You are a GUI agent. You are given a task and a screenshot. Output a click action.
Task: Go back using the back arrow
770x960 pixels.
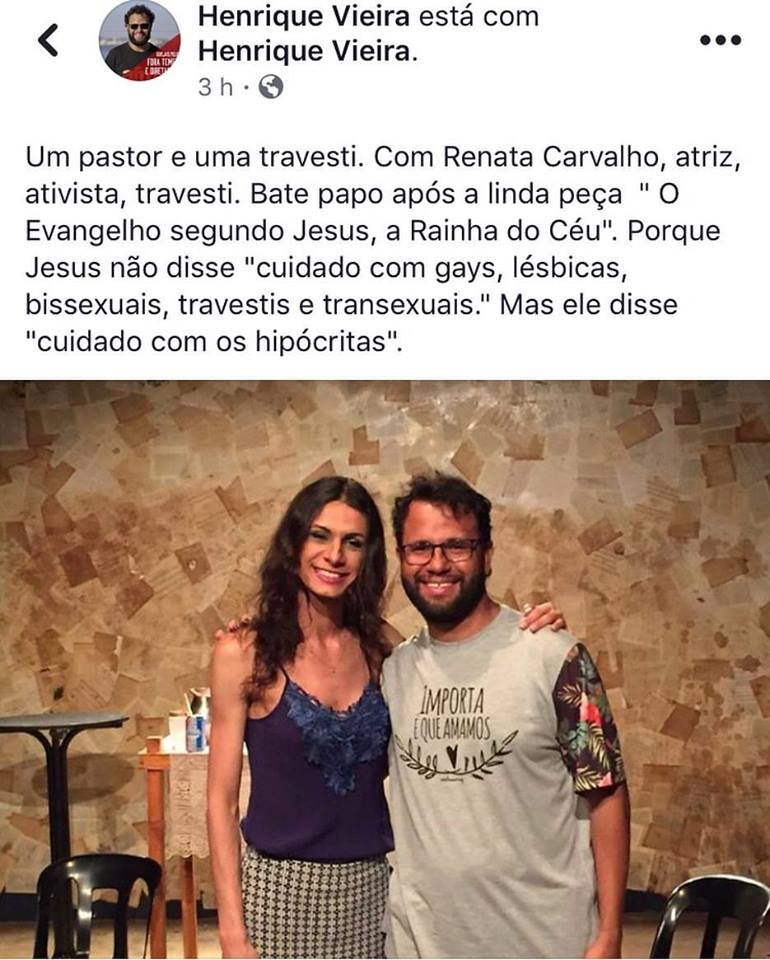(x=47, y=40)
